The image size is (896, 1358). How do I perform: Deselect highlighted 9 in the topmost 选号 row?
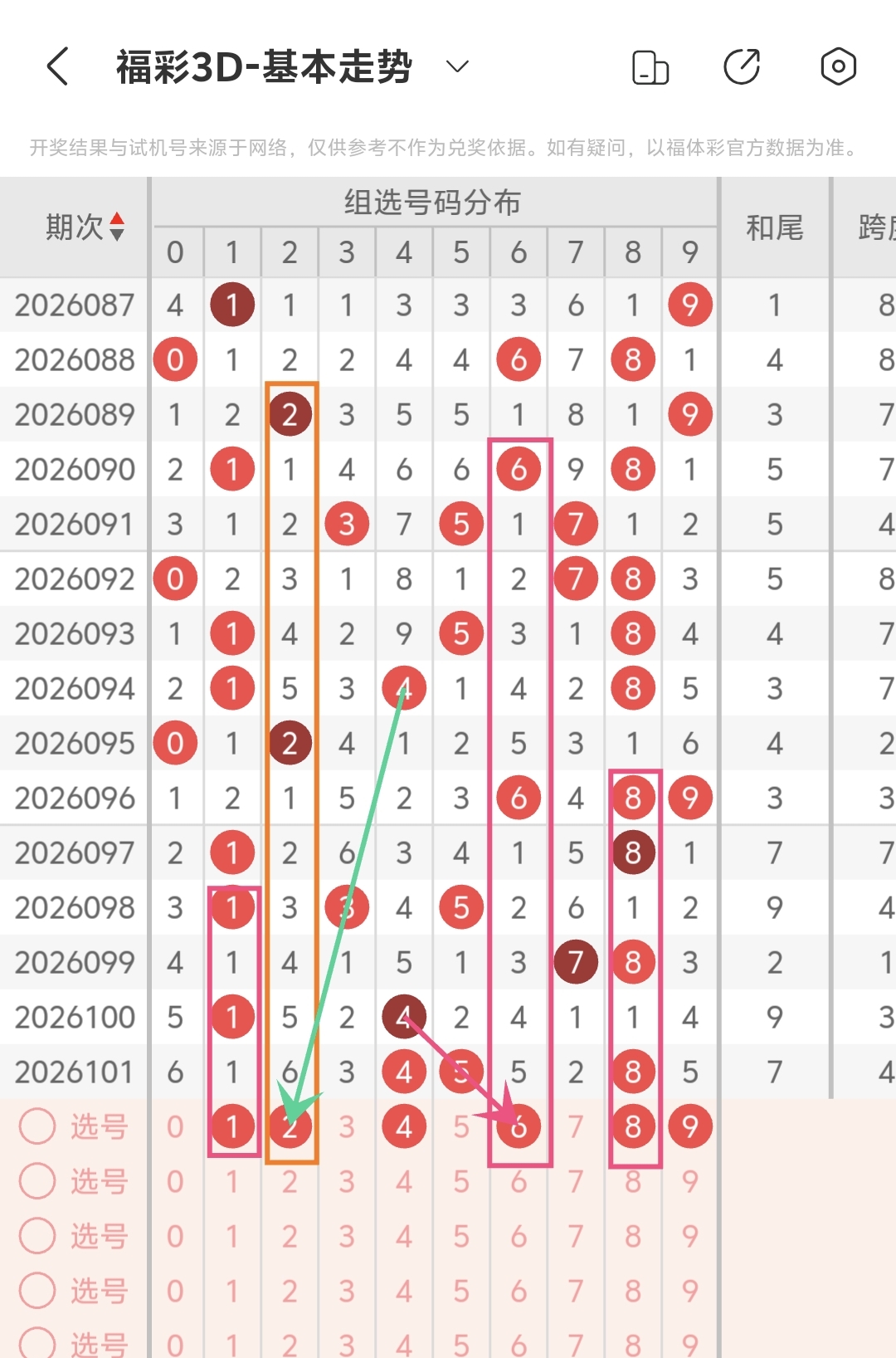(x=690, y=1126)
